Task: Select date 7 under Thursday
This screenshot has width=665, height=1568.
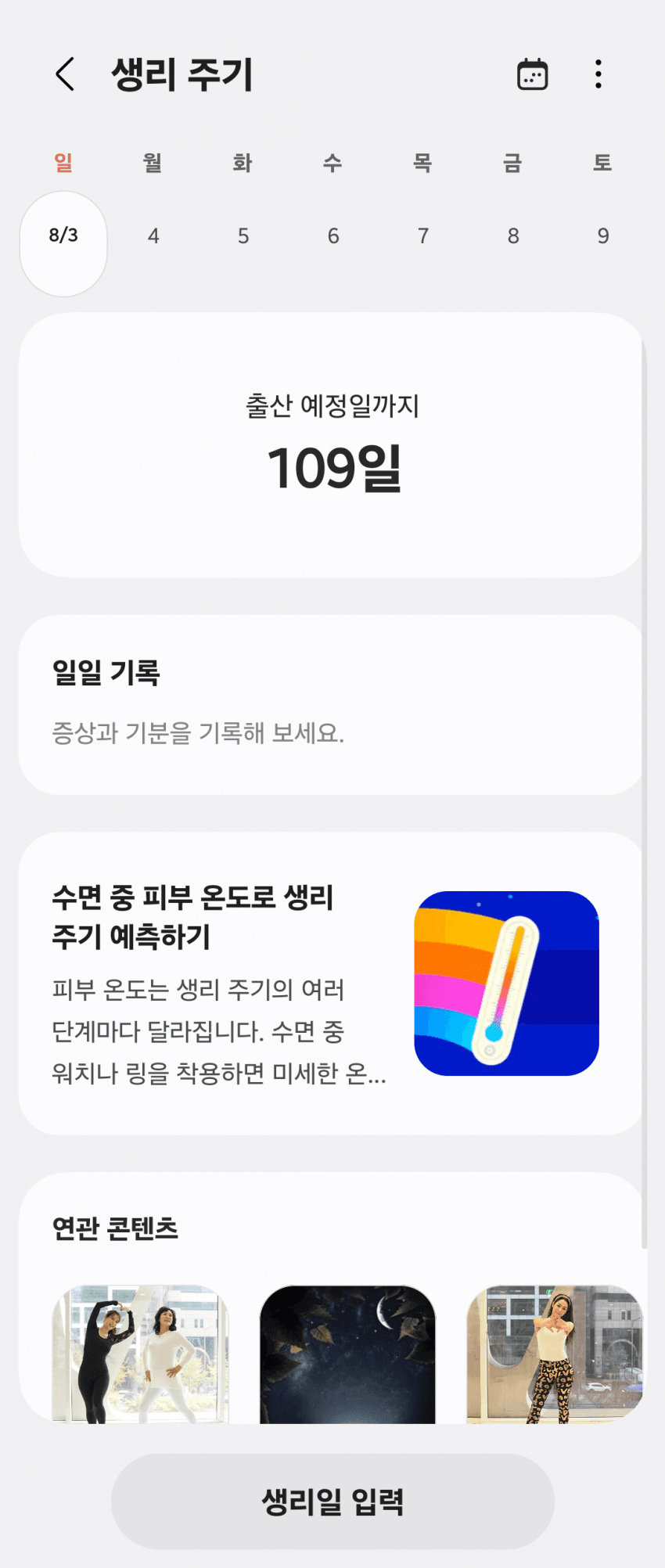Action: (x=423, y=235)
